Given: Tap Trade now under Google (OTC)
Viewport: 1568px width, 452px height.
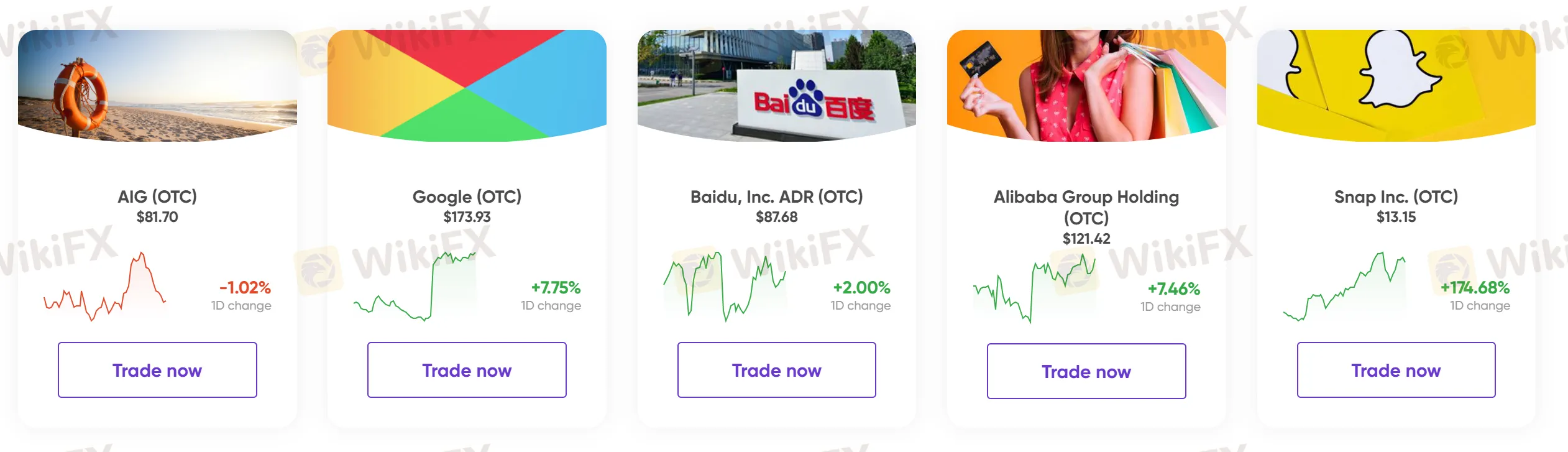Looking at the screenshot, I should (x=467, y=370).
